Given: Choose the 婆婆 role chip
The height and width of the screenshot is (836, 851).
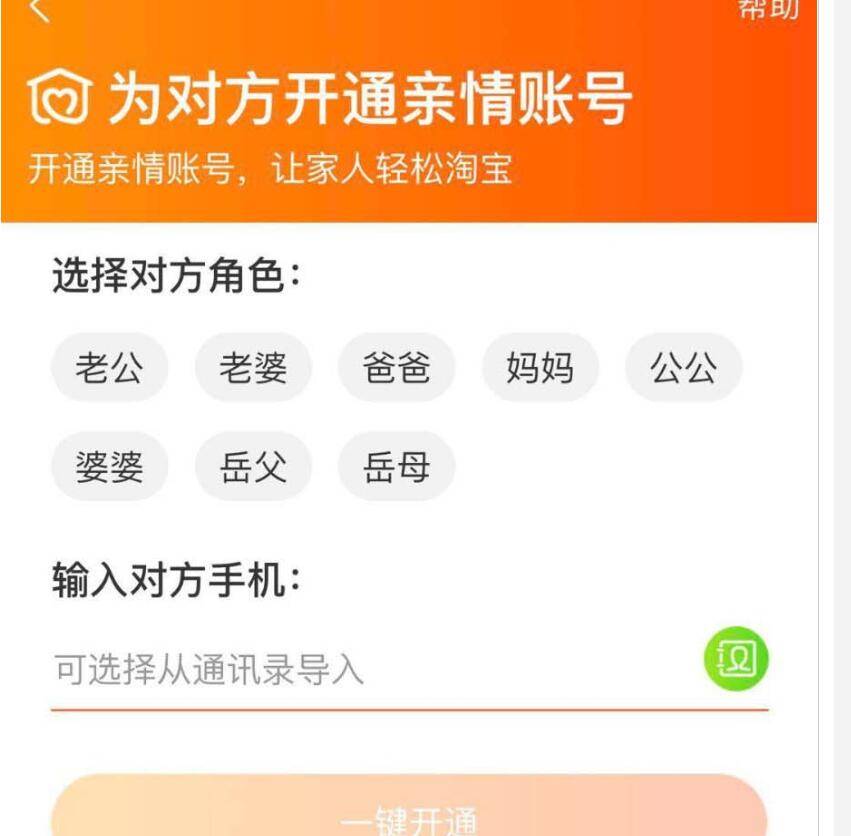Looking at the screenshot, I should [x=109, y=467].
